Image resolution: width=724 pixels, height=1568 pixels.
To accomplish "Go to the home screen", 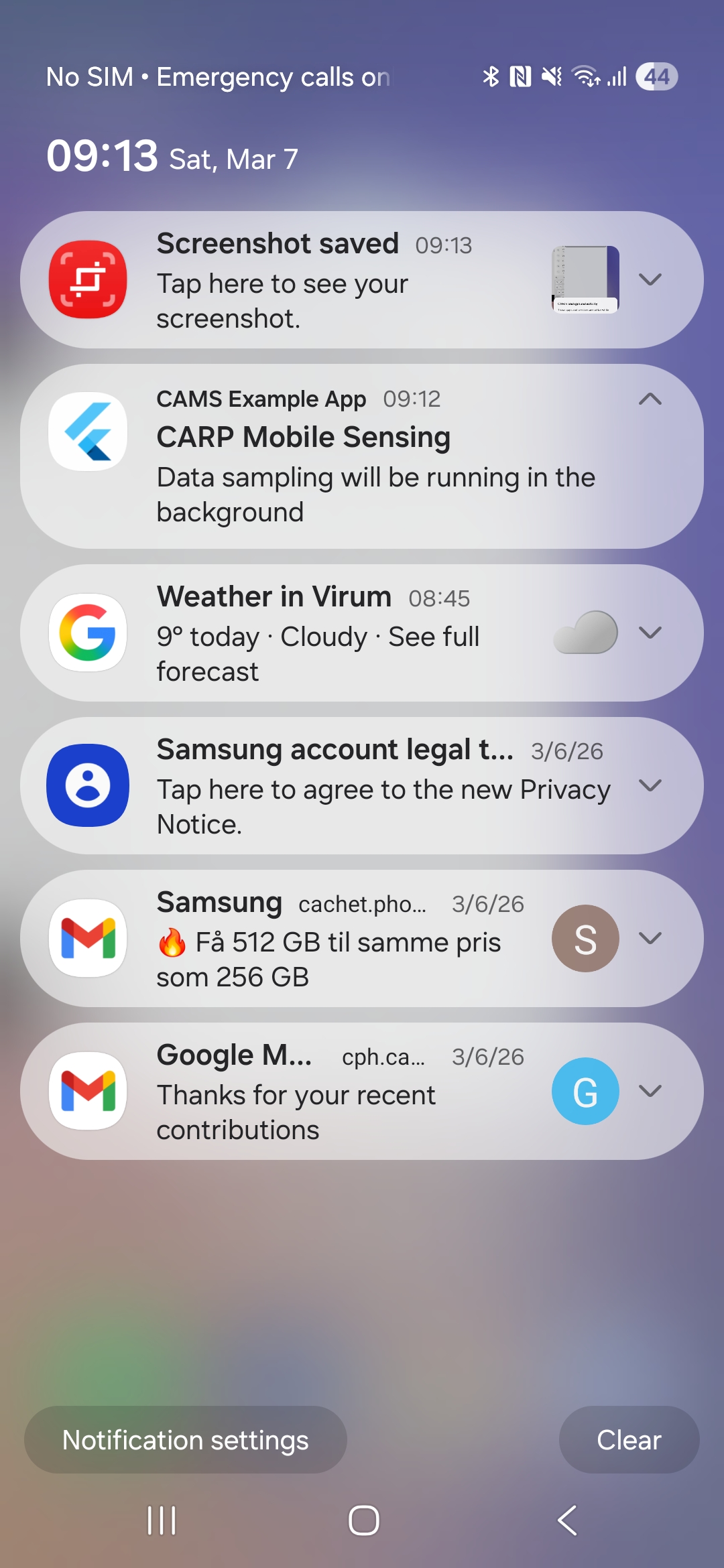I will point(363,1520).
